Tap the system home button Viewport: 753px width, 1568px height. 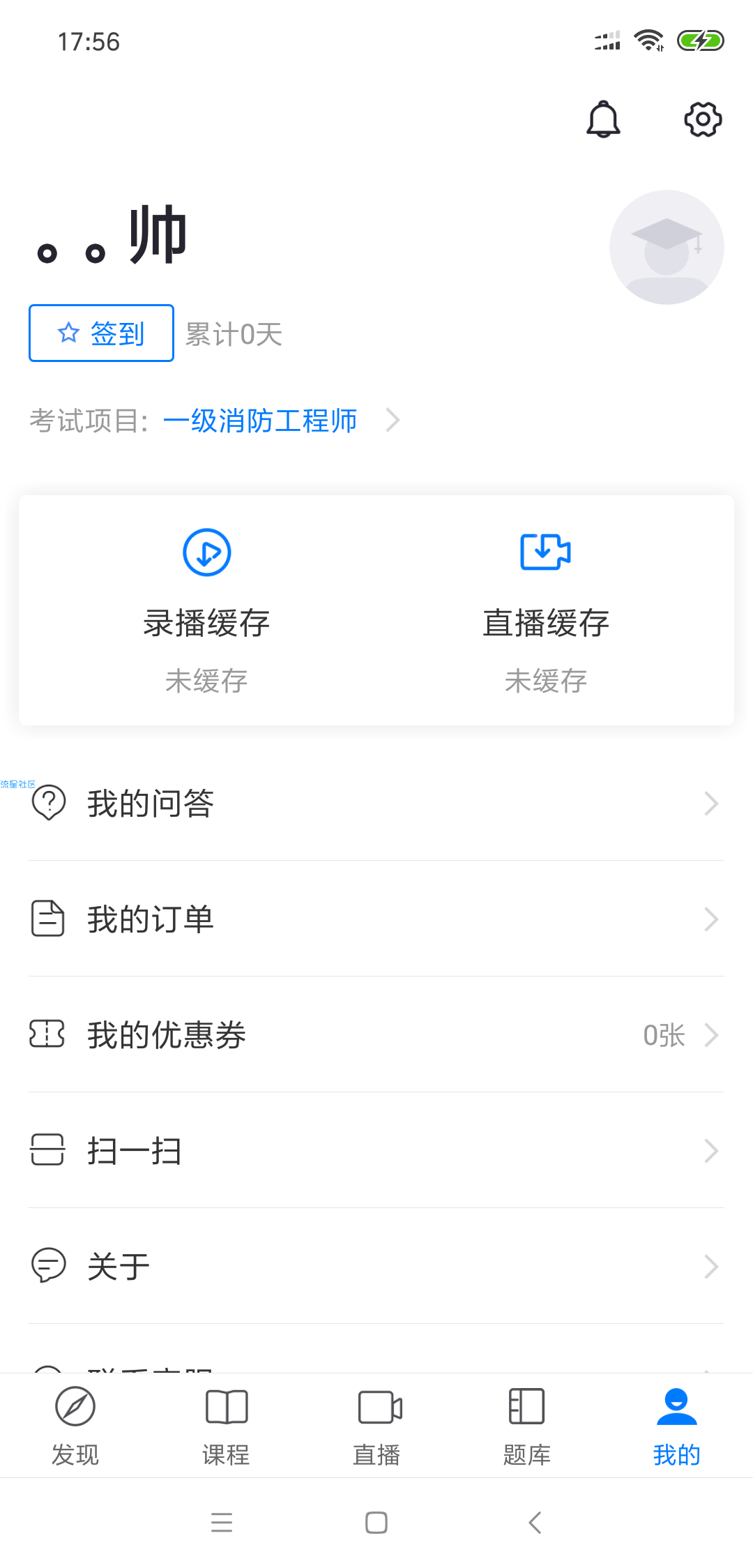[x=376, y=1523]
